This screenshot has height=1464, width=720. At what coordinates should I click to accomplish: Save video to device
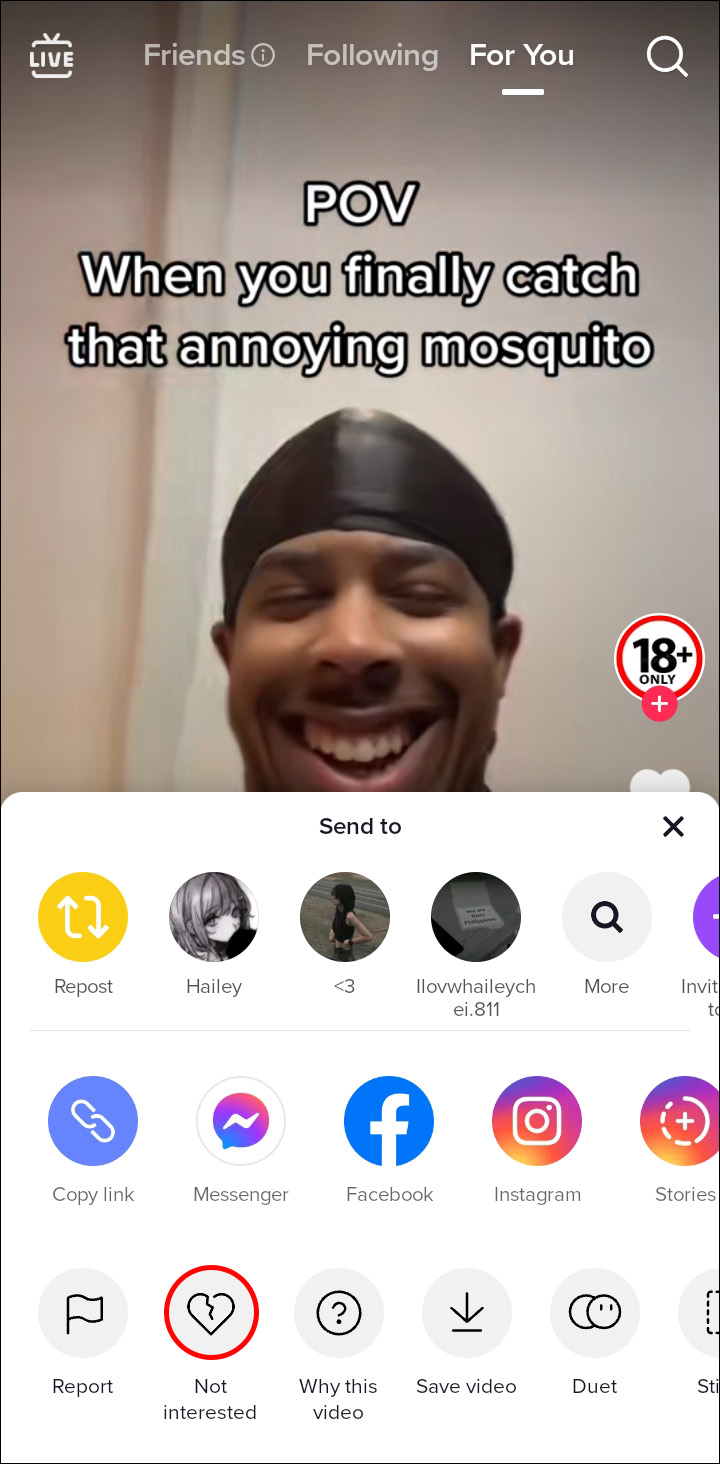(467, 1313)
